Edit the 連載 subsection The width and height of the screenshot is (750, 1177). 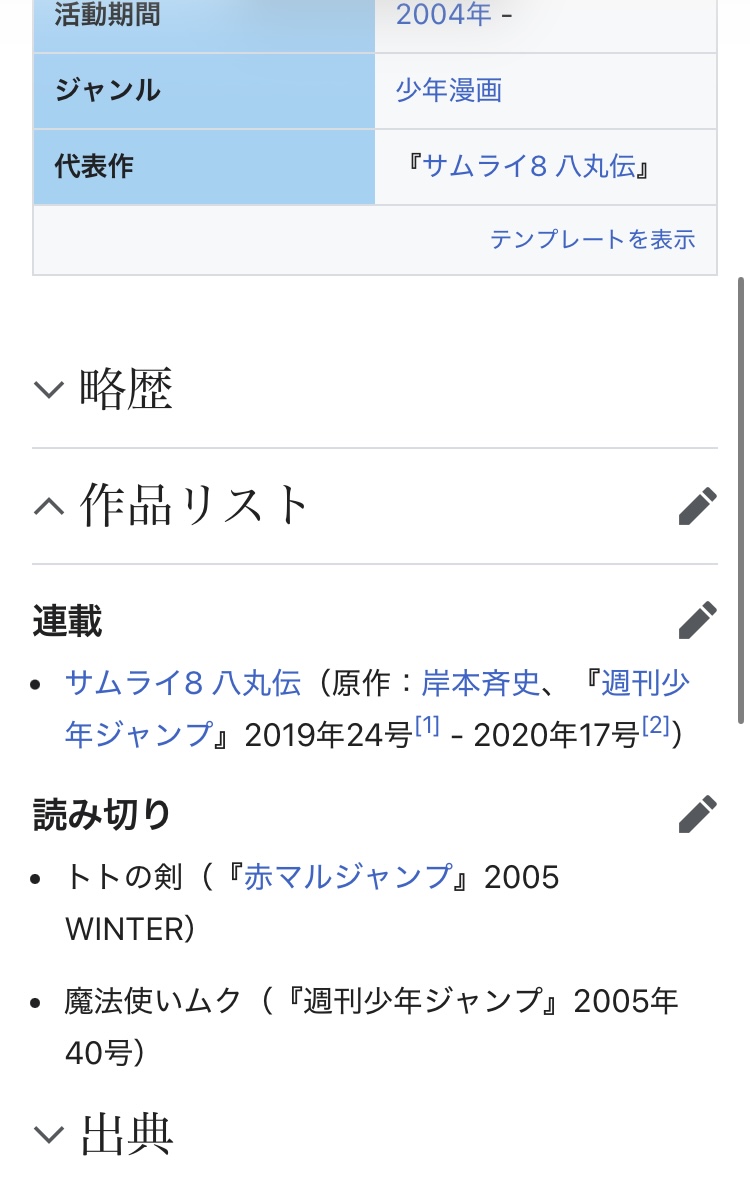[x=697, y=621]
